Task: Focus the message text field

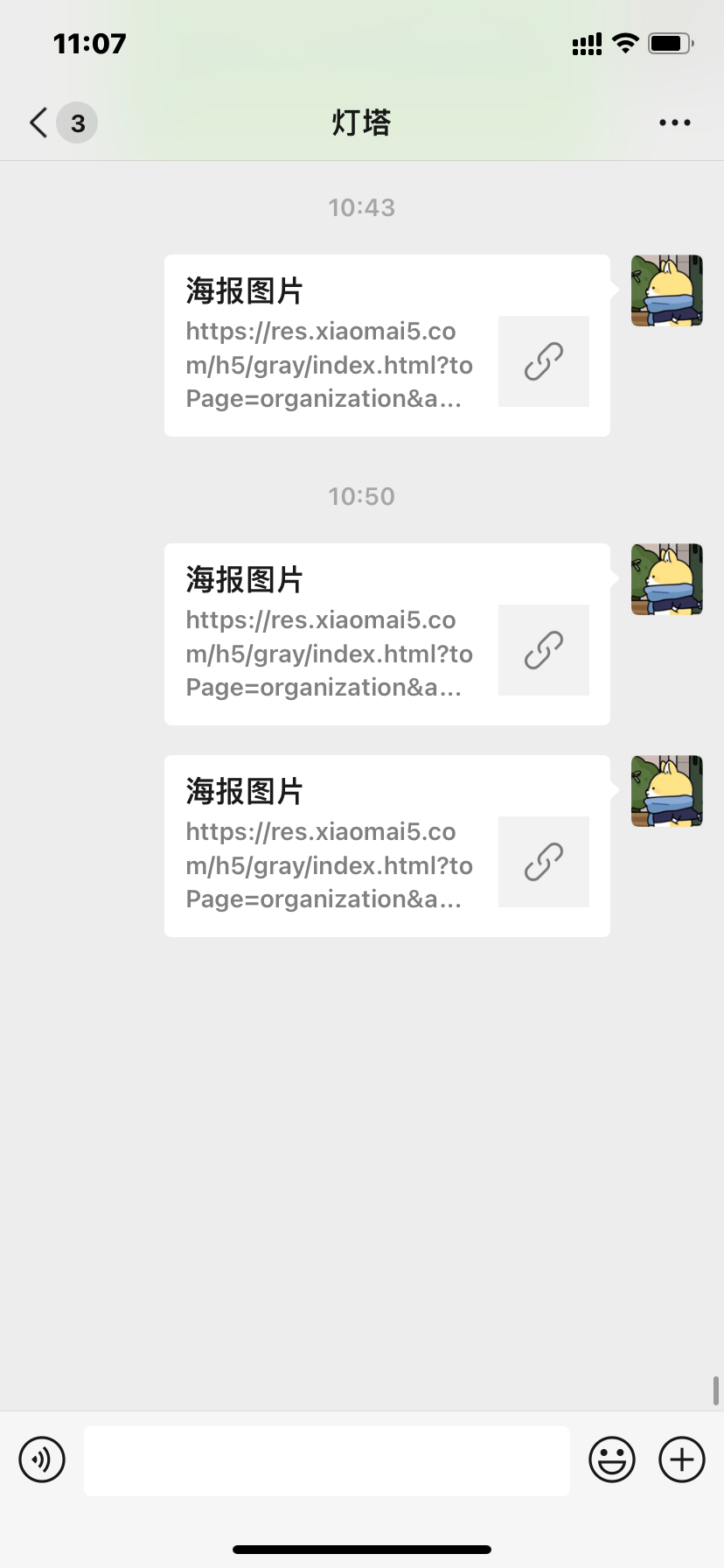Action: (x=326, y=1460)
